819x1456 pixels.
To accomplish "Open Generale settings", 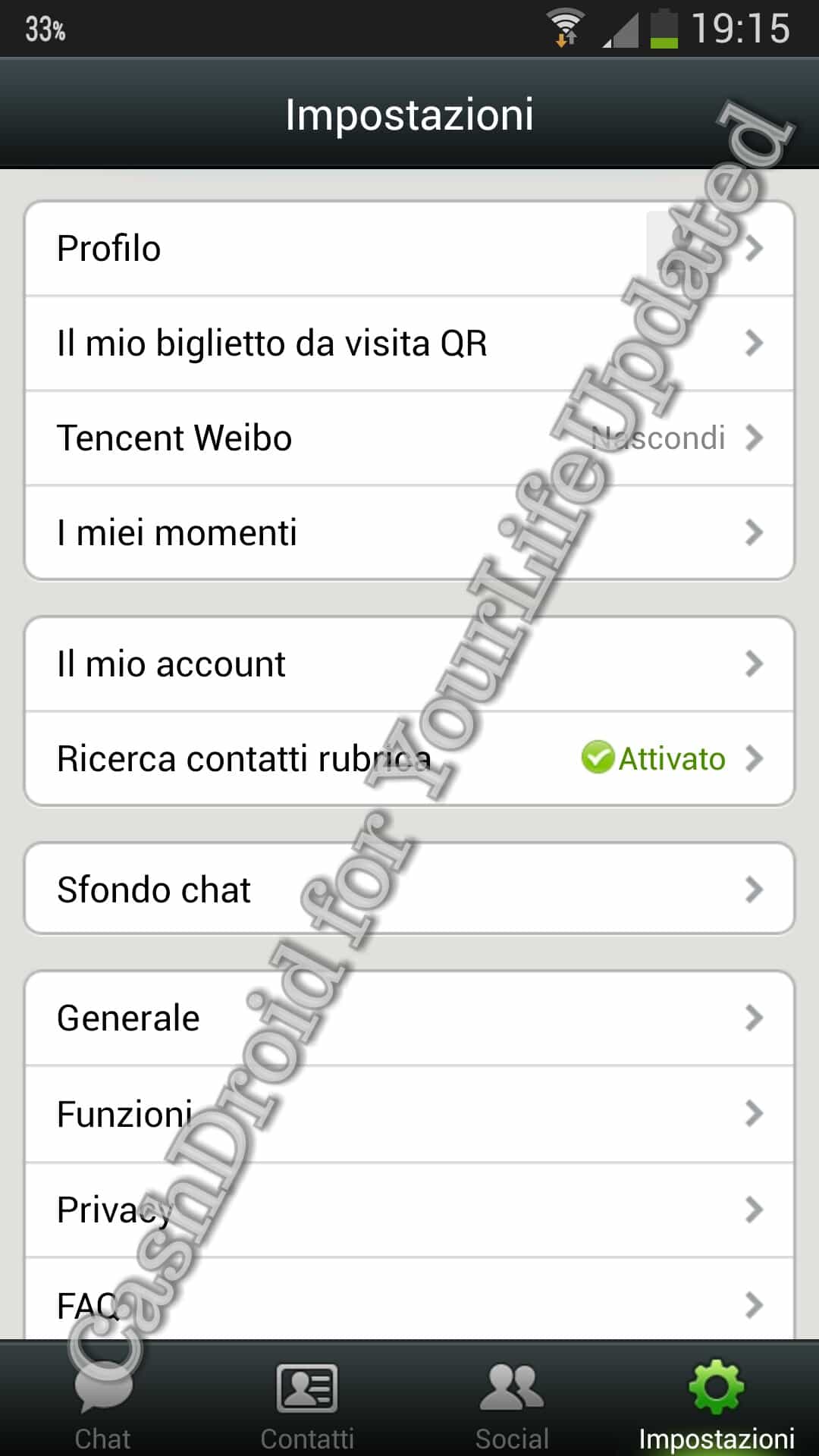I will pyautogui.click(x=409, y=1018).
